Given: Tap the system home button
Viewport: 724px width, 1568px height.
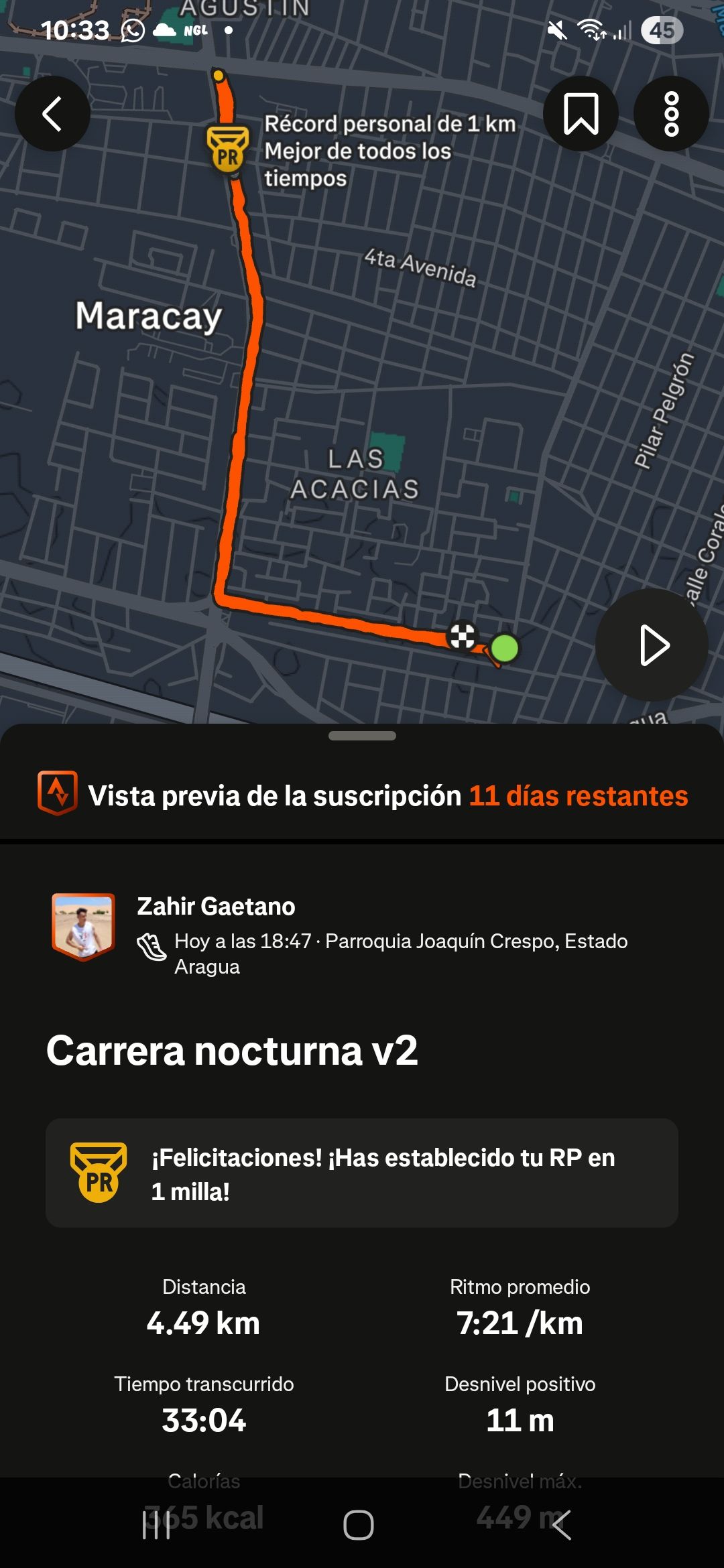Looking at the screenshot, I should point(359,1525).
